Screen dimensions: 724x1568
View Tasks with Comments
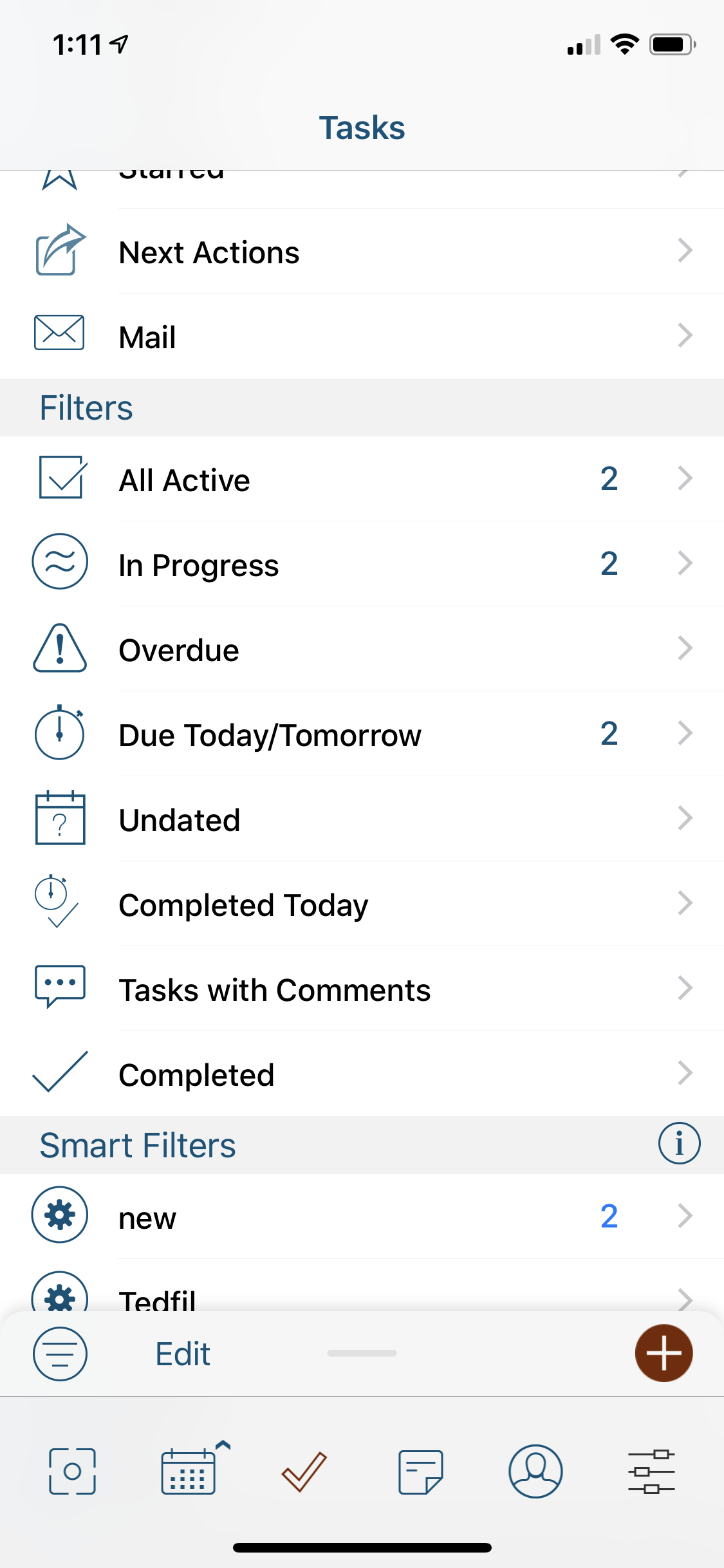pyautogui.click(x=360, y=989)
